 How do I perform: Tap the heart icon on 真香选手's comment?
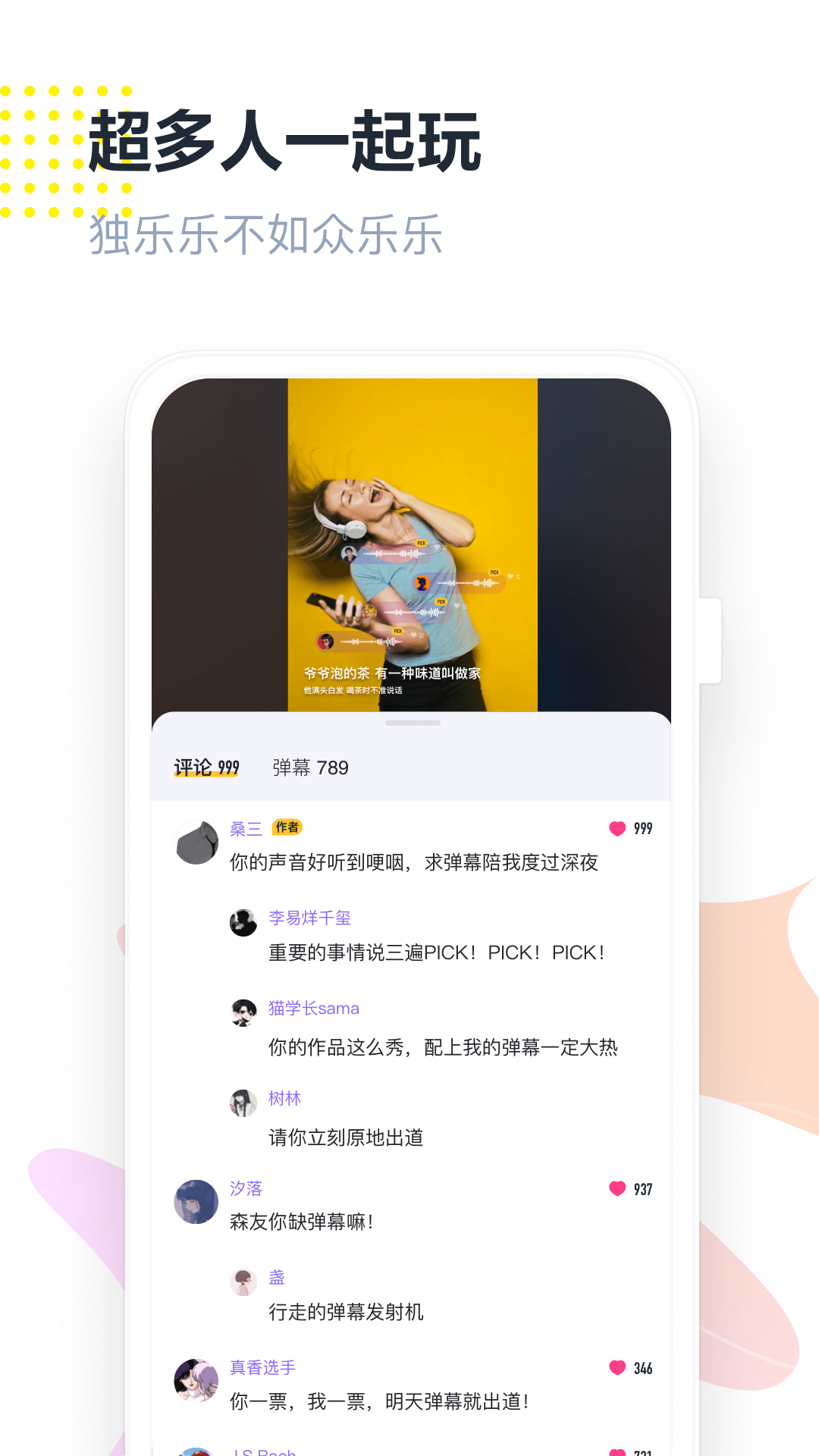pos(616,1370)
